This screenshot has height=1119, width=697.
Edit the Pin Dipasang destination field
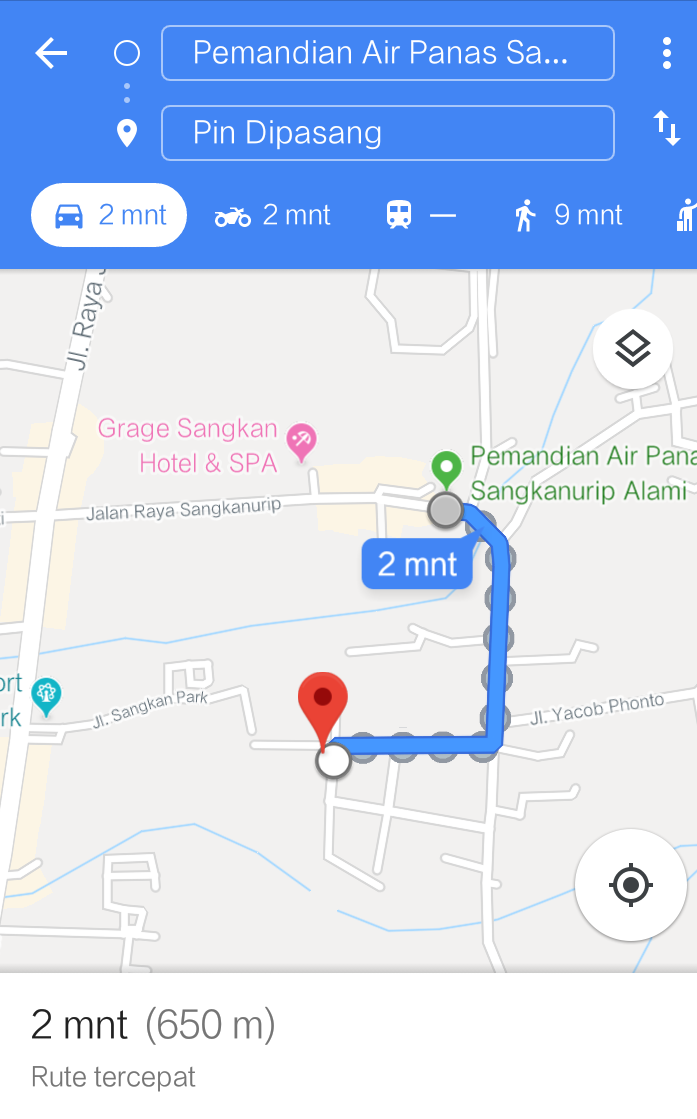click(387, 133)
